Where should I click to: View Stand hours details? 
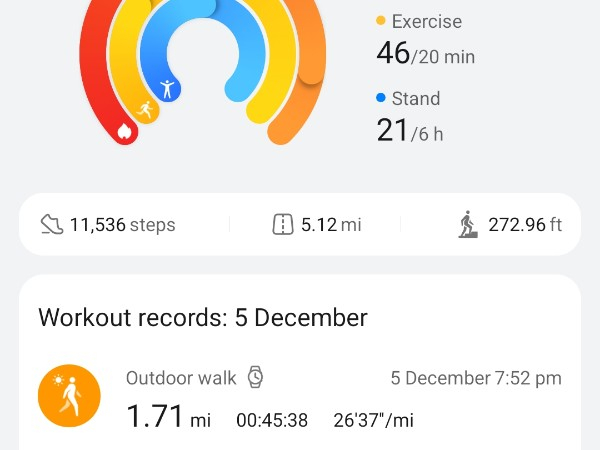(410, 117)
